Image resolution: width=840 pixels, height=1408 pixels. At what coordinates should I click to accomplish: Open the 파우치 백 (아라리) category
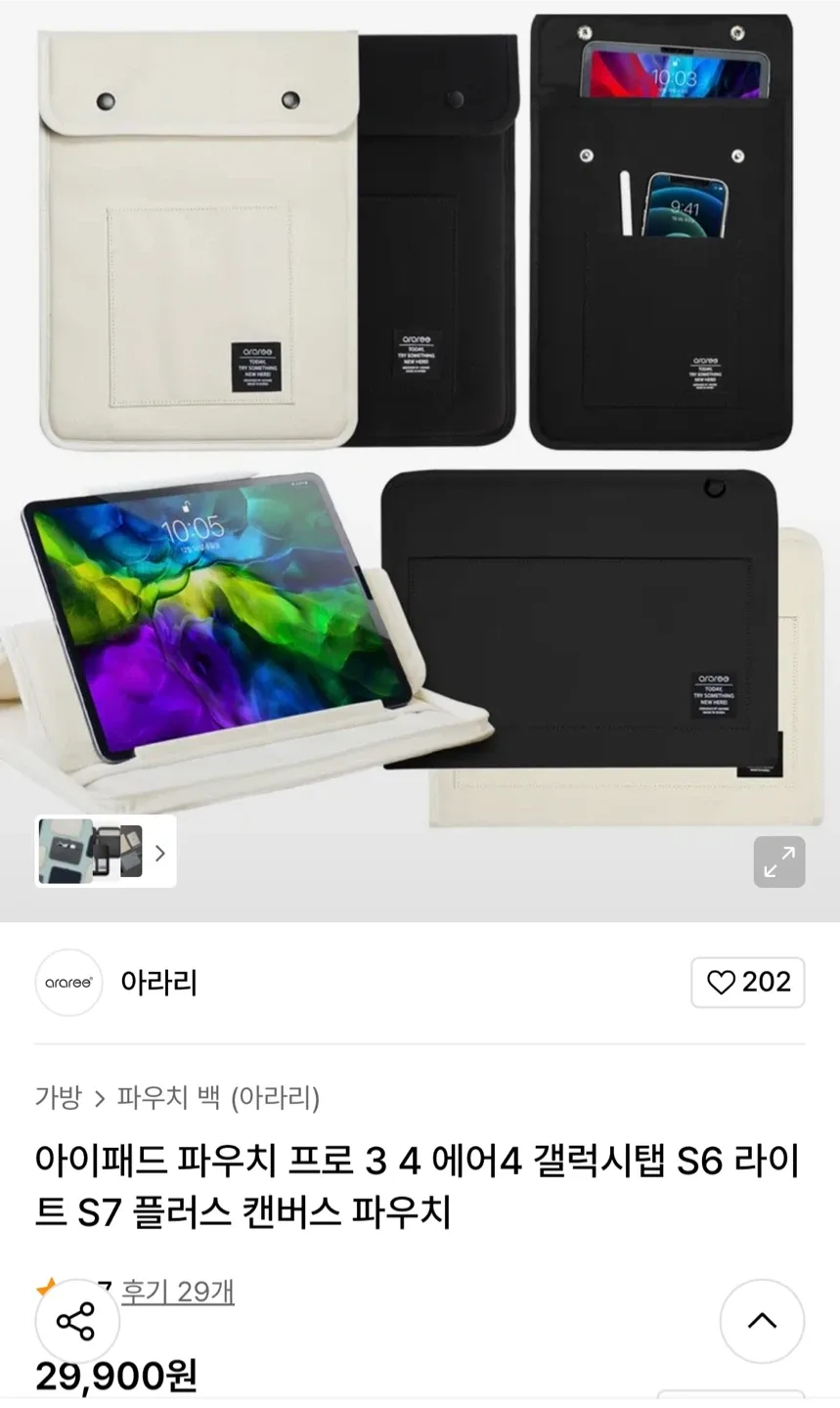(x=218, y=1097)
